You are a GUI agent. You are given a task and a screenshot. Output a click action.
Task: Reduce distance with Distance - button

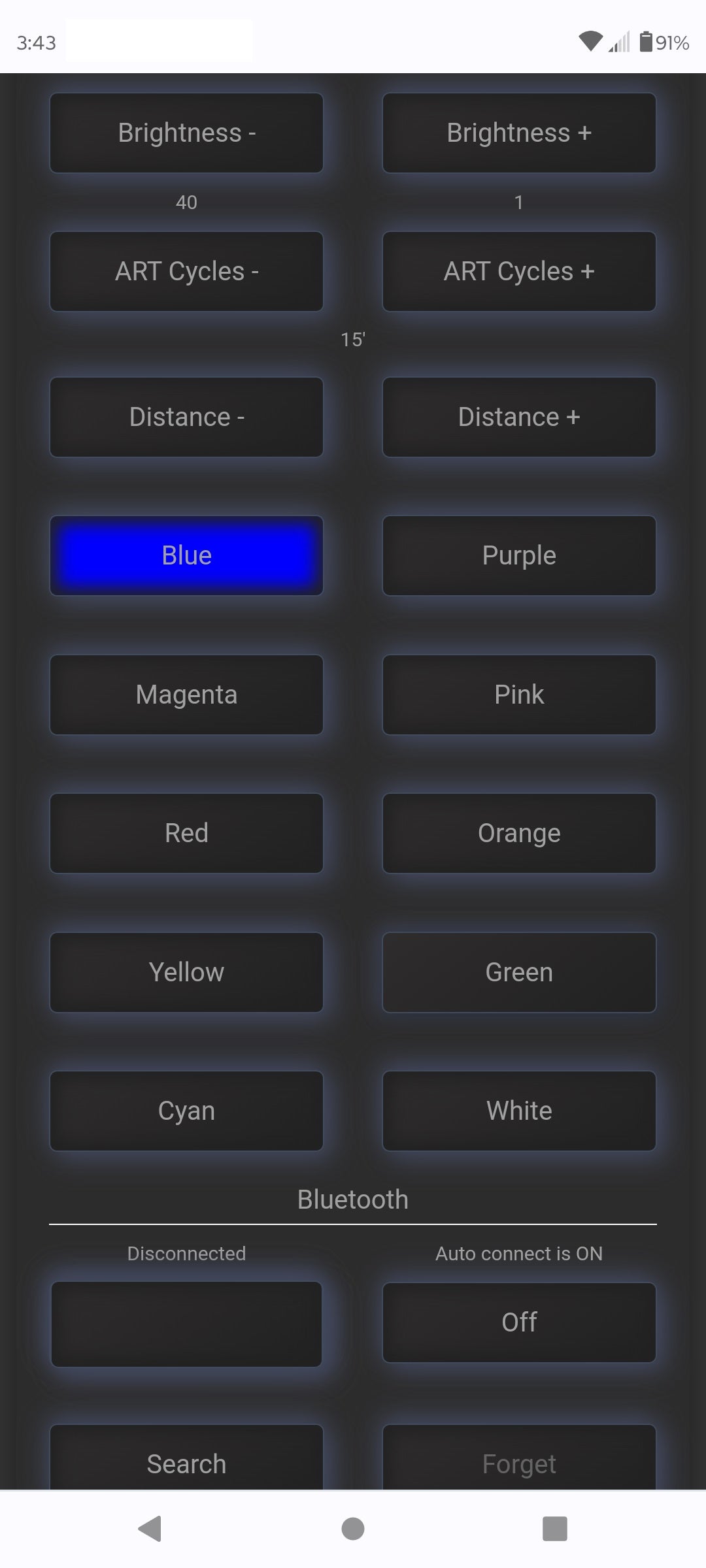point(186,417)
